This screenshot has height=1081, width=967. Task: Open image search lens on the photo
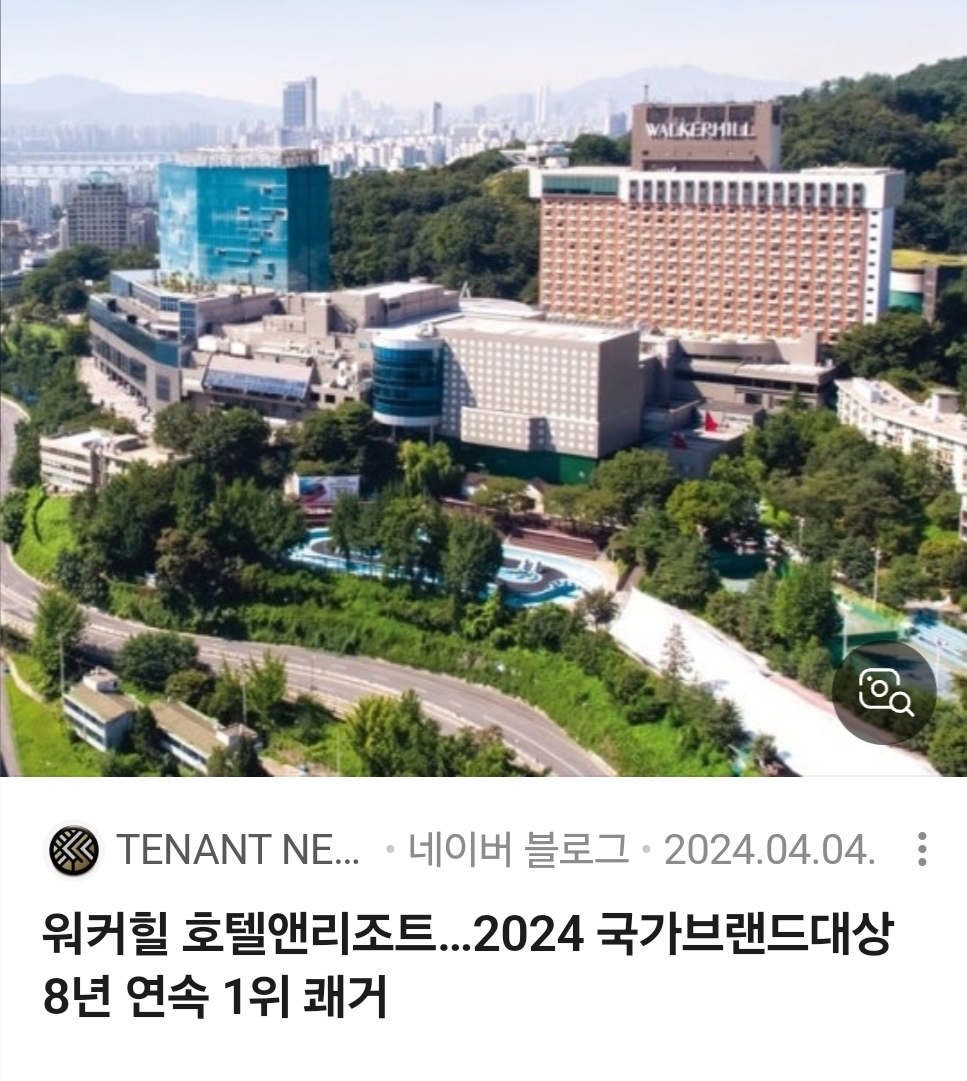point(884,692)
